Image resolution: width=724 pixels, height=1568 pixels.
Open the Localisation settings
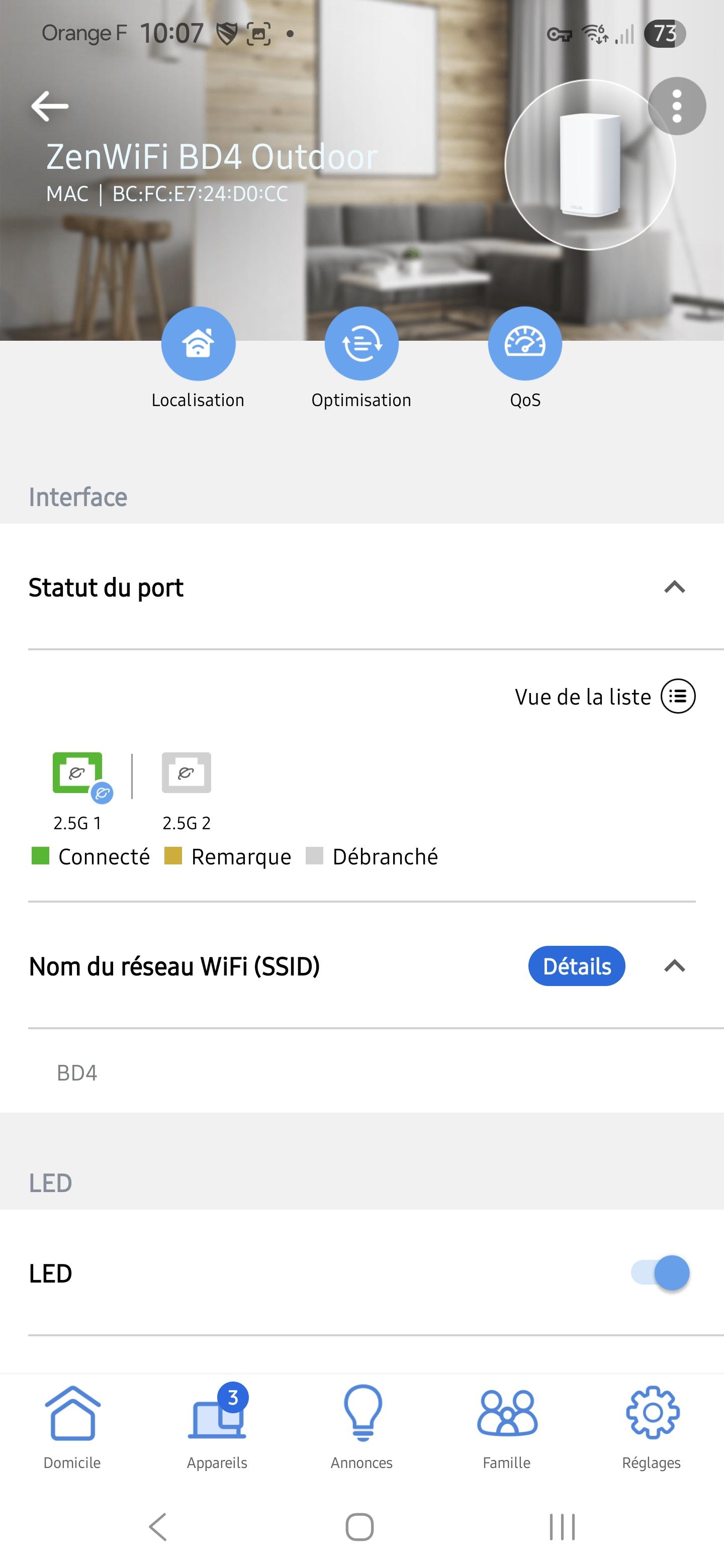[x=198, y=343]
